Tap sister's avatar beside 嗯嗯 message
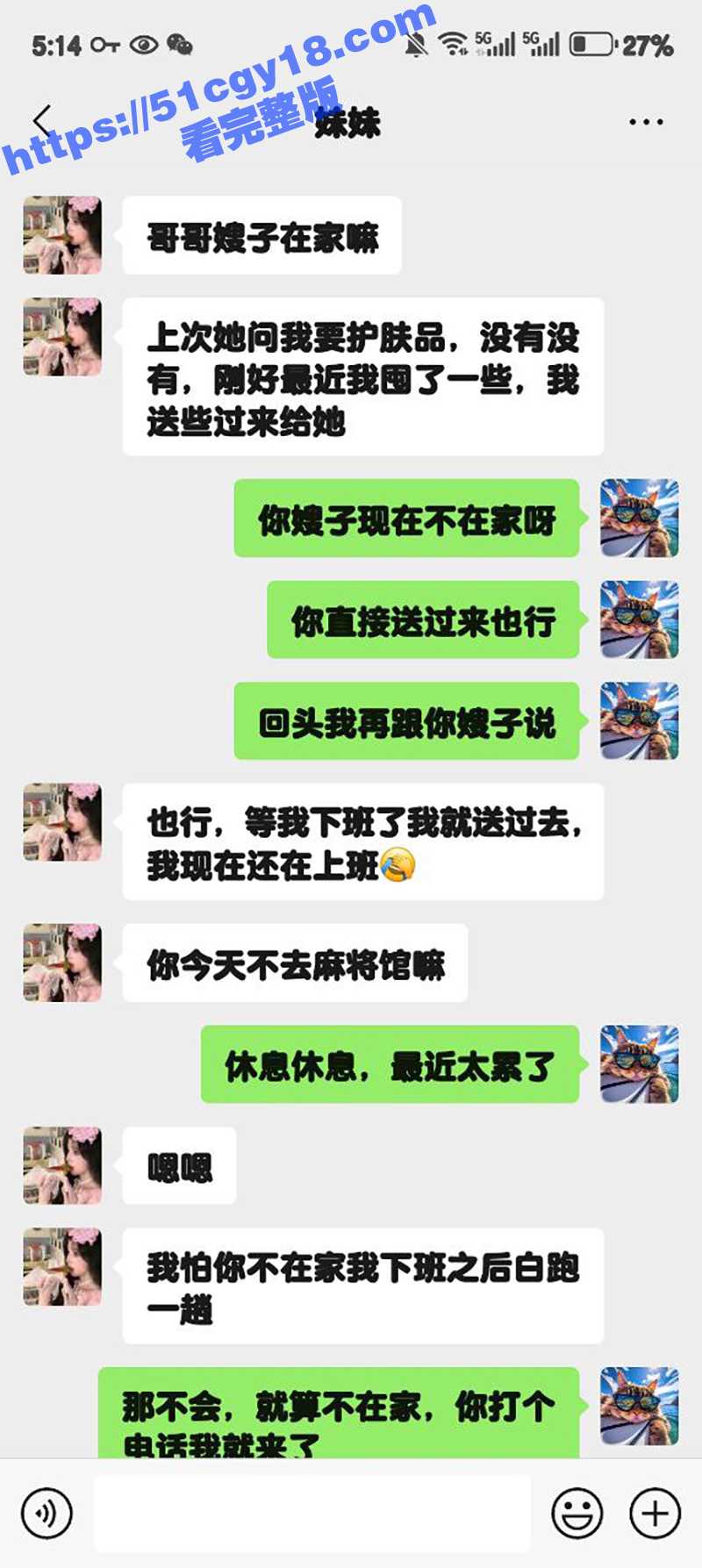This screenshot has height=1568, width=702. (61, 1165)
